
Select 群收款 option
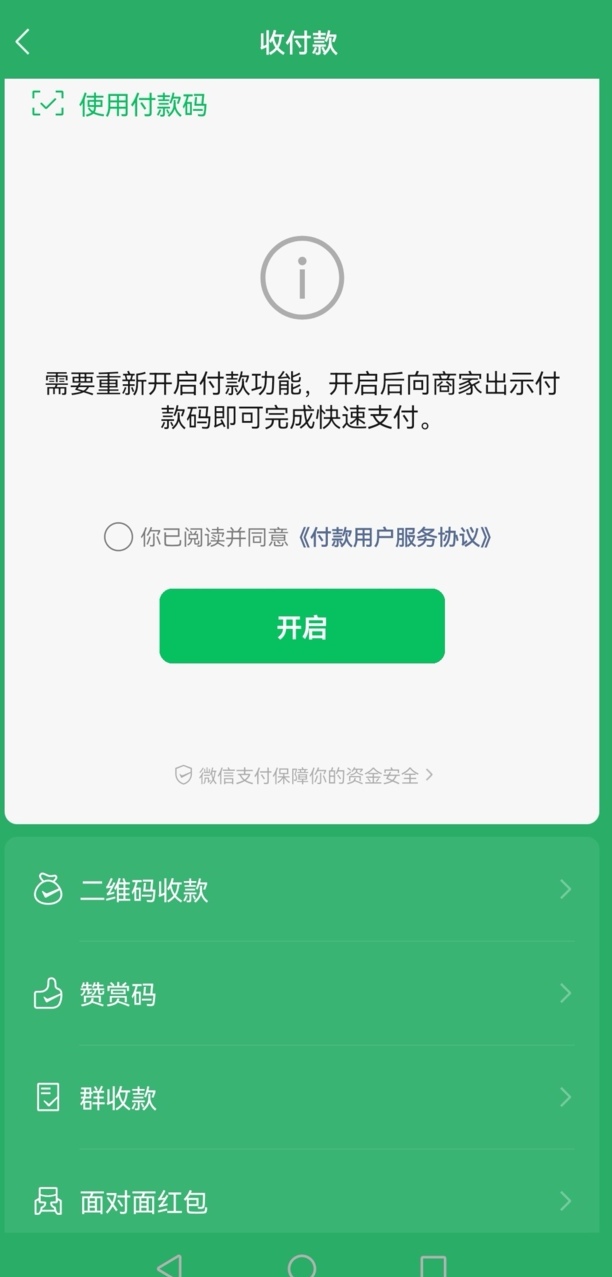(x=302, y=1098)
